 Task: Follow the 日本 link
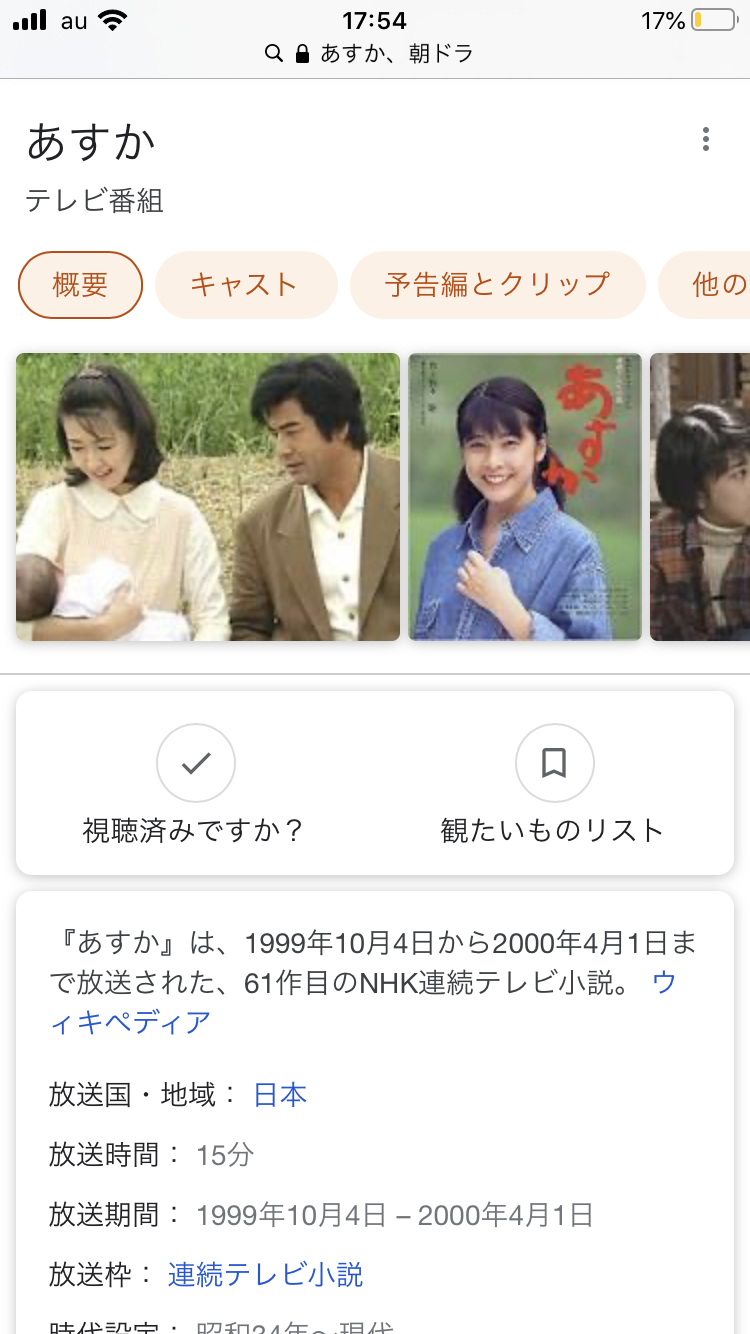(x=280, y=1095)
